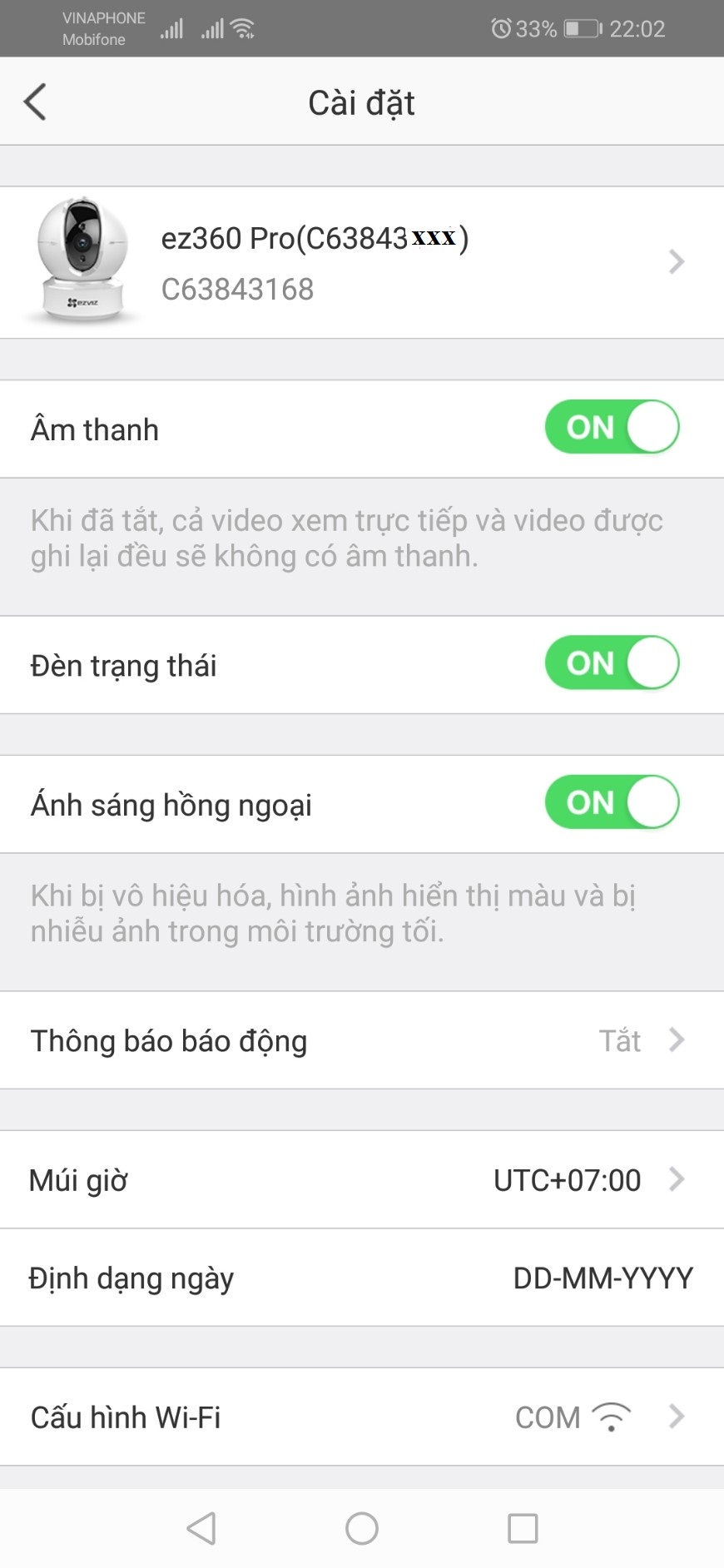Open Cấu hình Wi-Fi settings
This screenshot has height=1568, width=724.
[362, 1417]
